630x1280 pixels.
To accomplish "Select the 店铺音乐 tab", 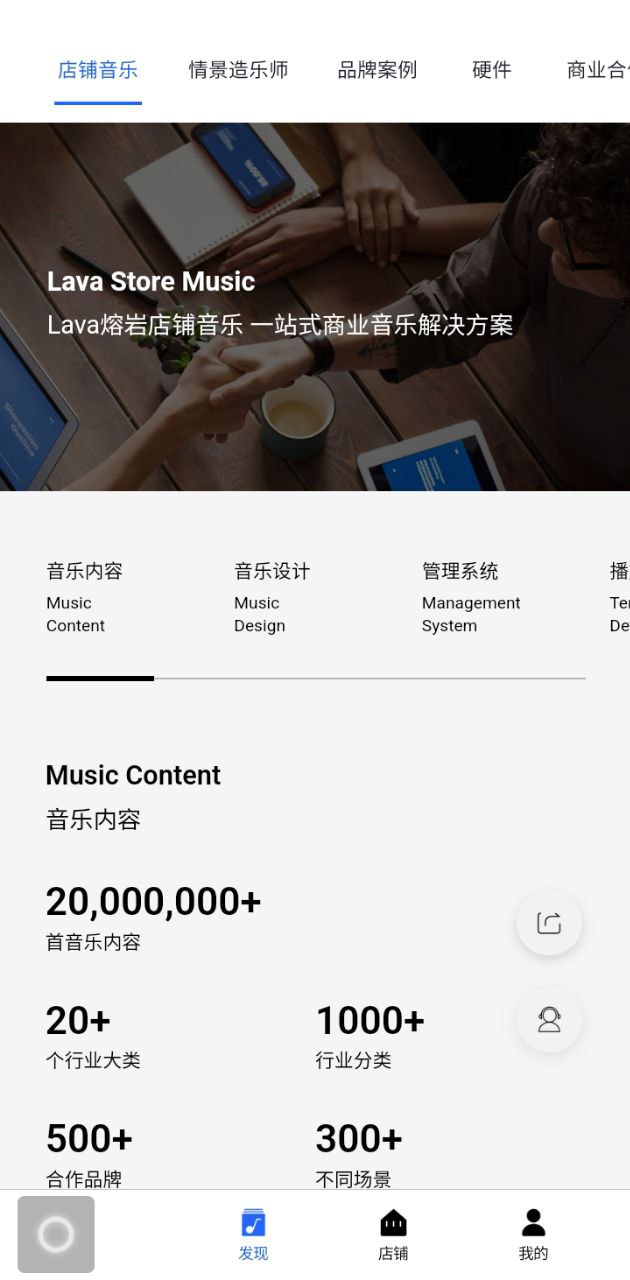I will click(98, 70).
